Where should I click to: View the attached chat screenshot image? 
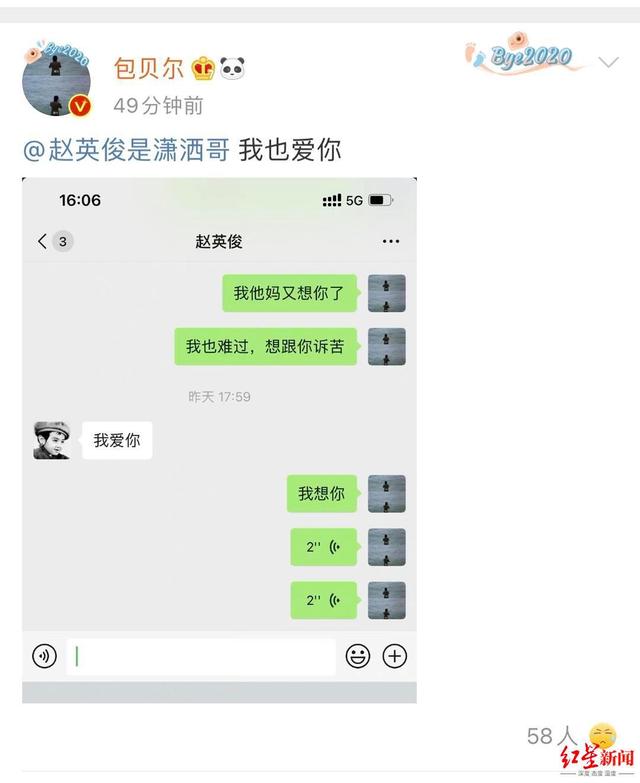(x=219, y=440)
